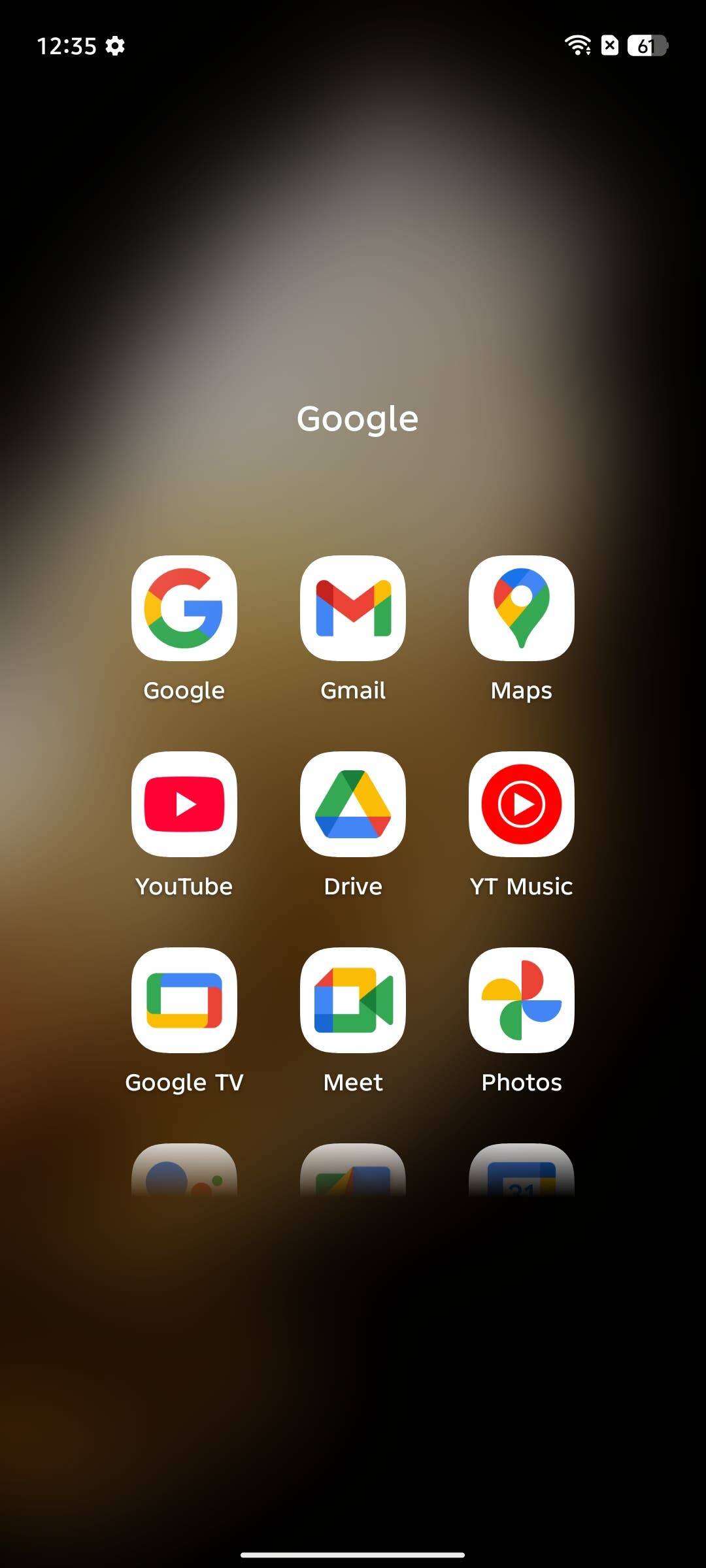Open the Photos app
706x1568 pixels.
[x=522, y=1000]
